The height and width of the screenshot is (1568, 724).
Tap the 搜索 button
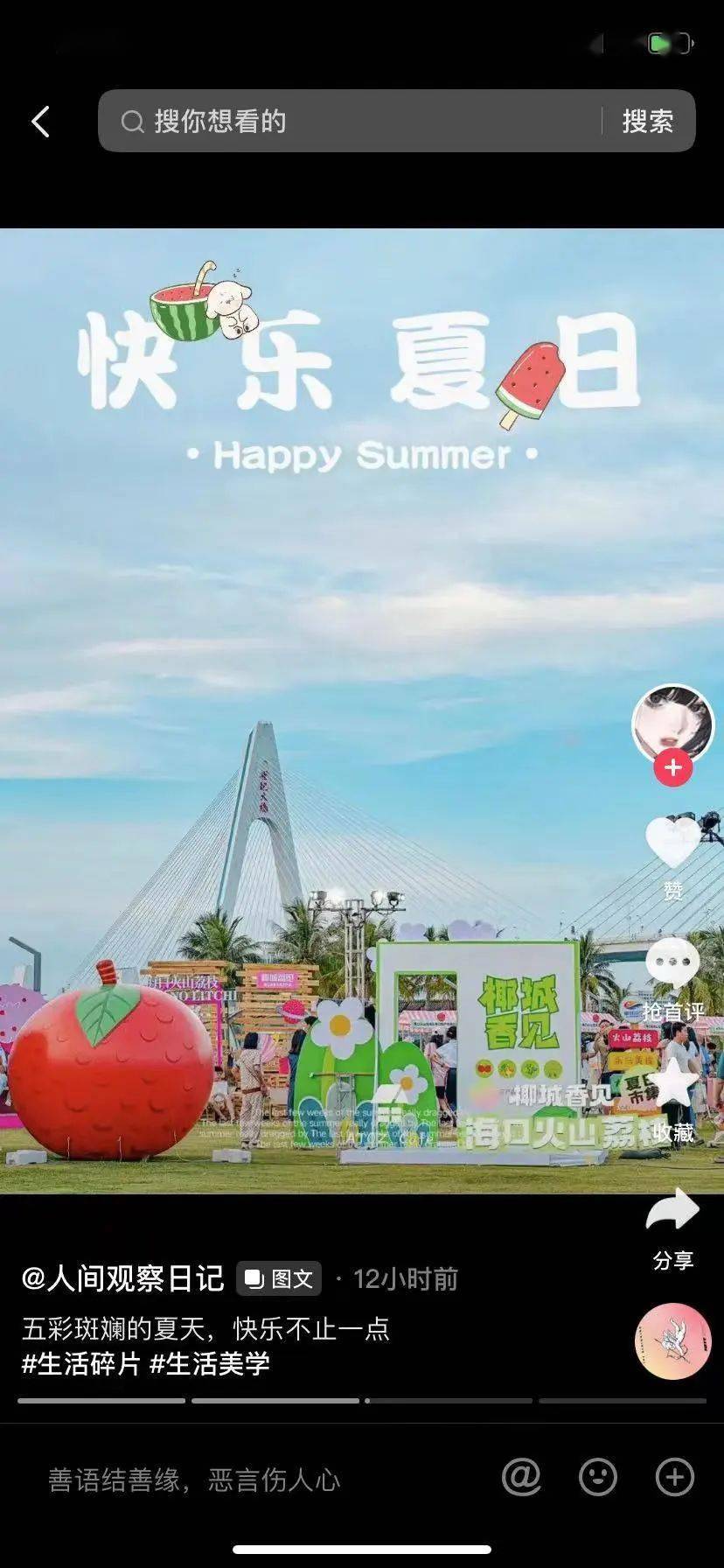pos(647,122)
